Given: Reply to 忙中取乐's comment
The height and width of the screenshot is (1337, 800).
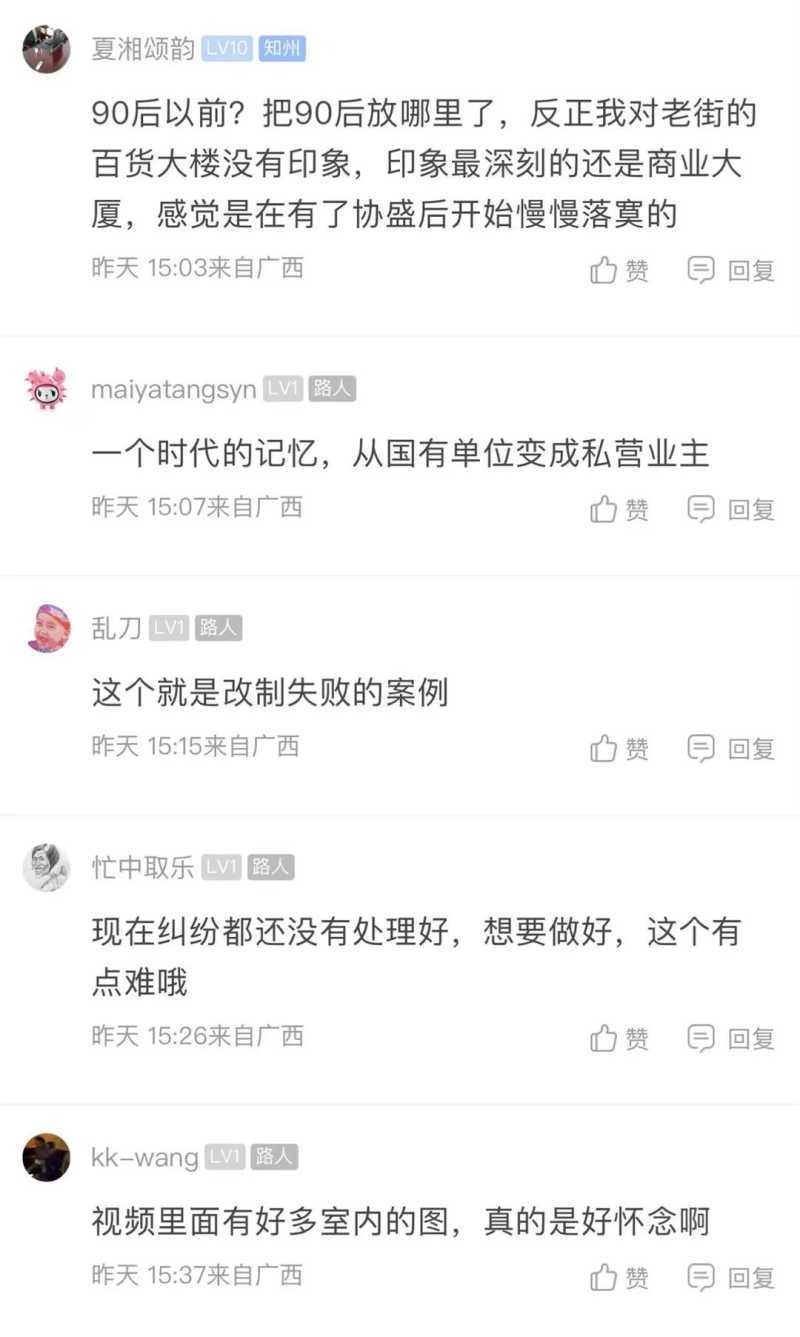Looking at the screenshot, I should pos(731,1038).
